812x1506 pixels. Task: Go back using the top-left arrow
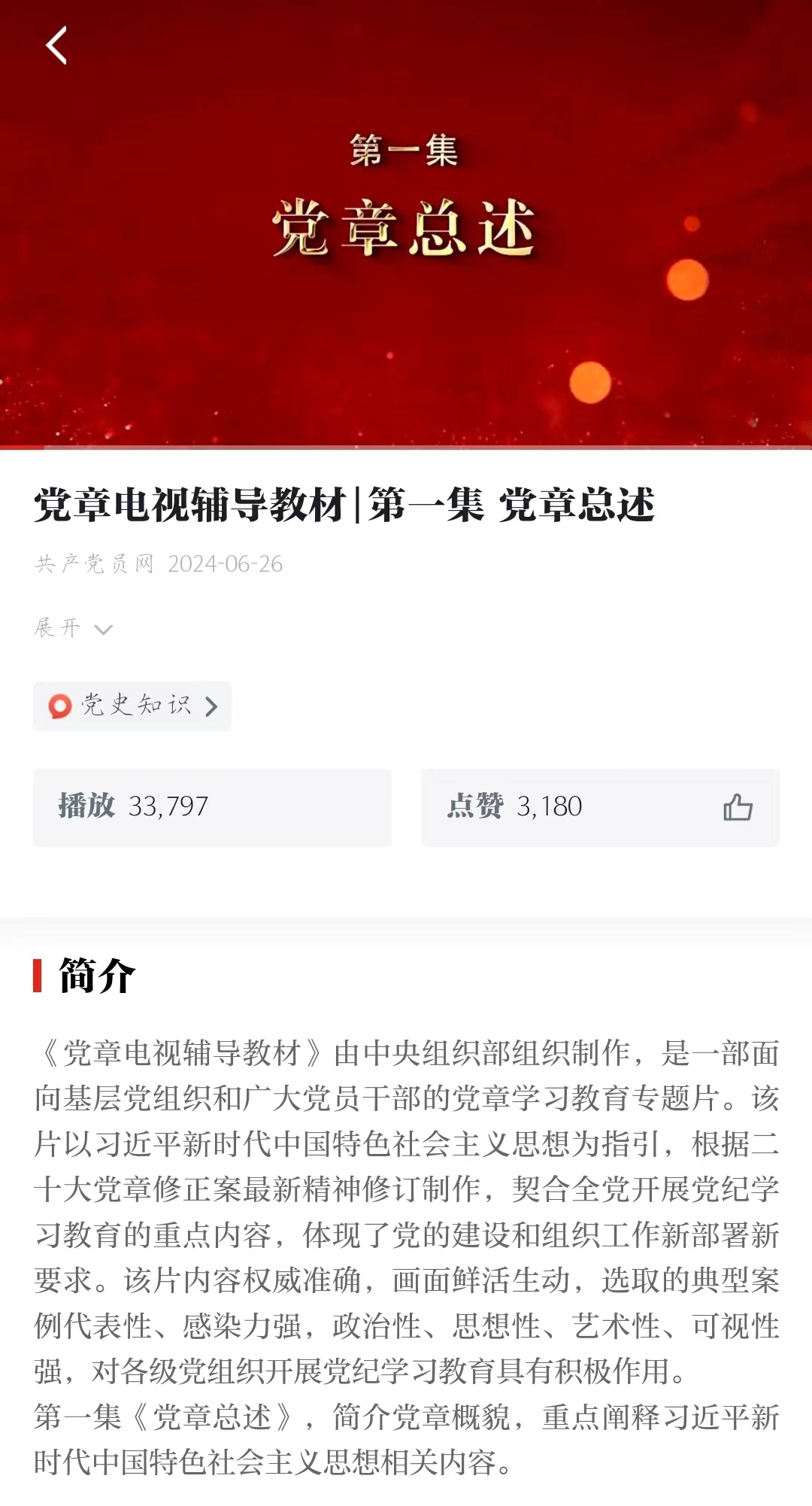(56, 45)
